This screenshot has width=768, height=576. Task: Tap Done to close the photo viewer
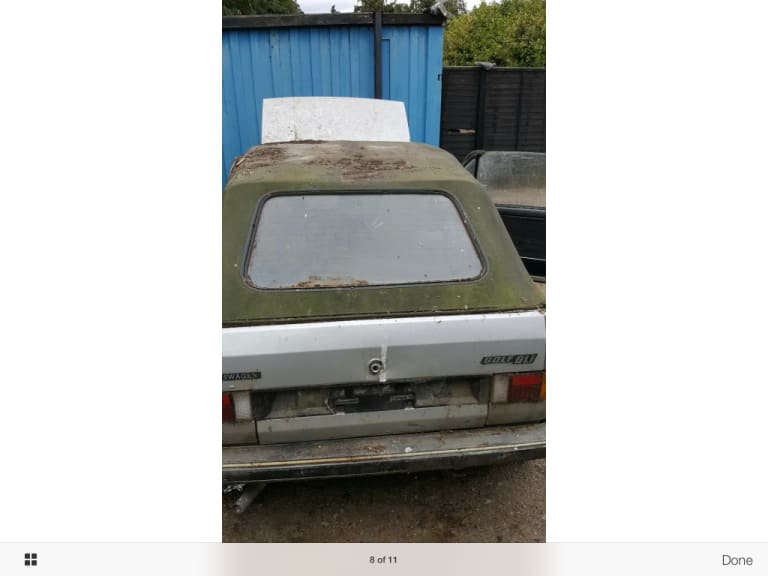[x=736, y=560]
